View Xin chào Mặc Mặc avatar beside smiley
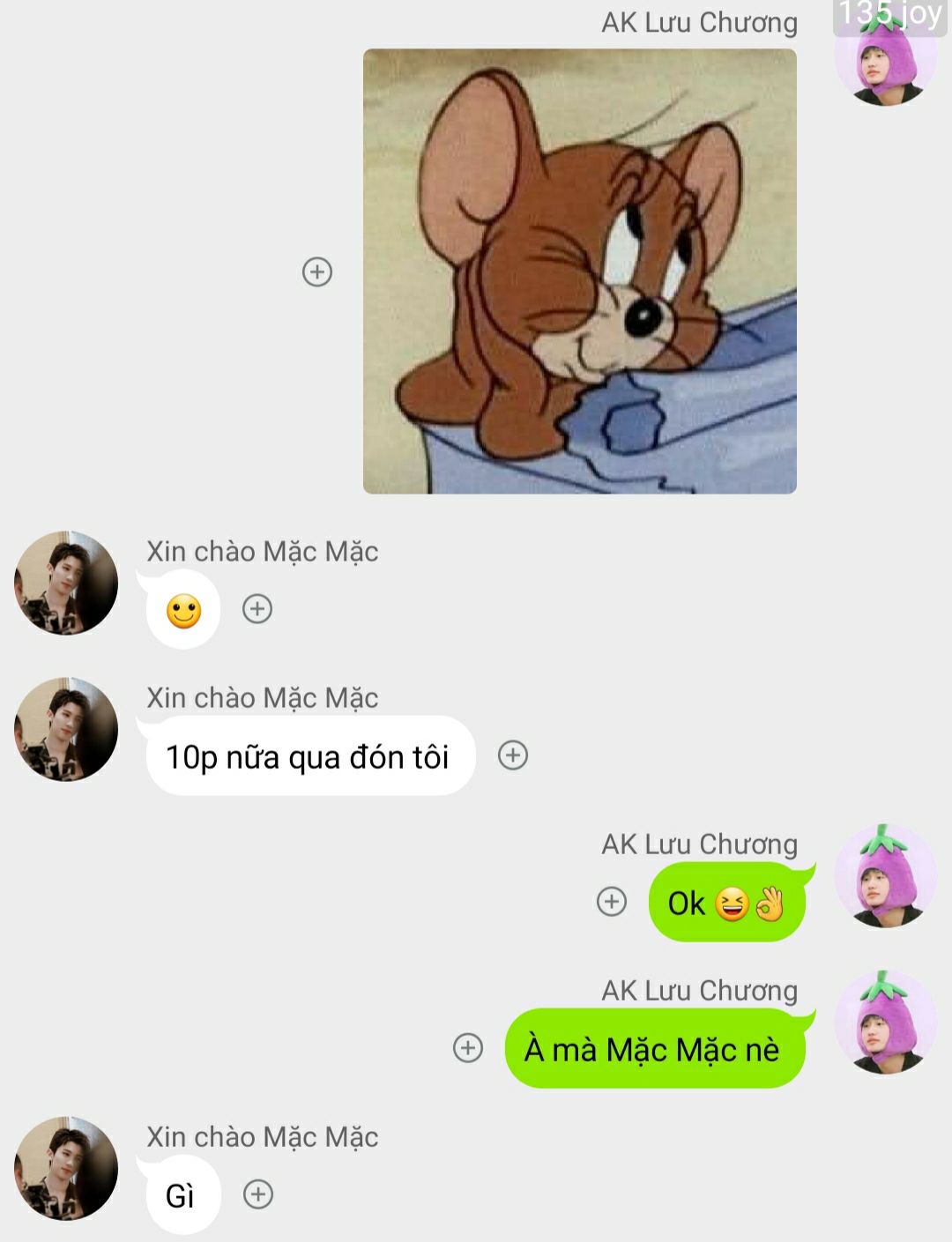 pyautogui.click(x=66, y=583)
